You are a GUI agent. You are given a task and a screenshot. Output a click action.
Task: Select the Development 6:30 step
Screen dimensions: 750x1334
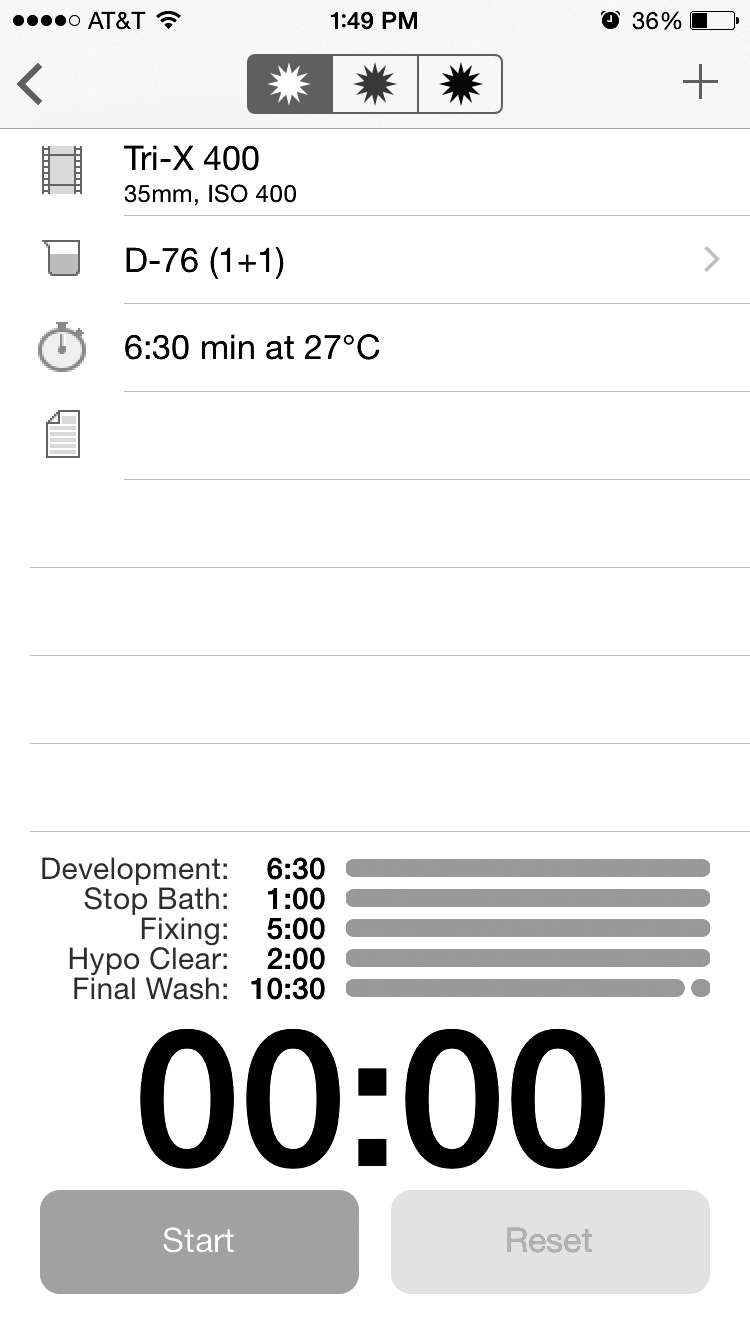click(x=375, y=868)
